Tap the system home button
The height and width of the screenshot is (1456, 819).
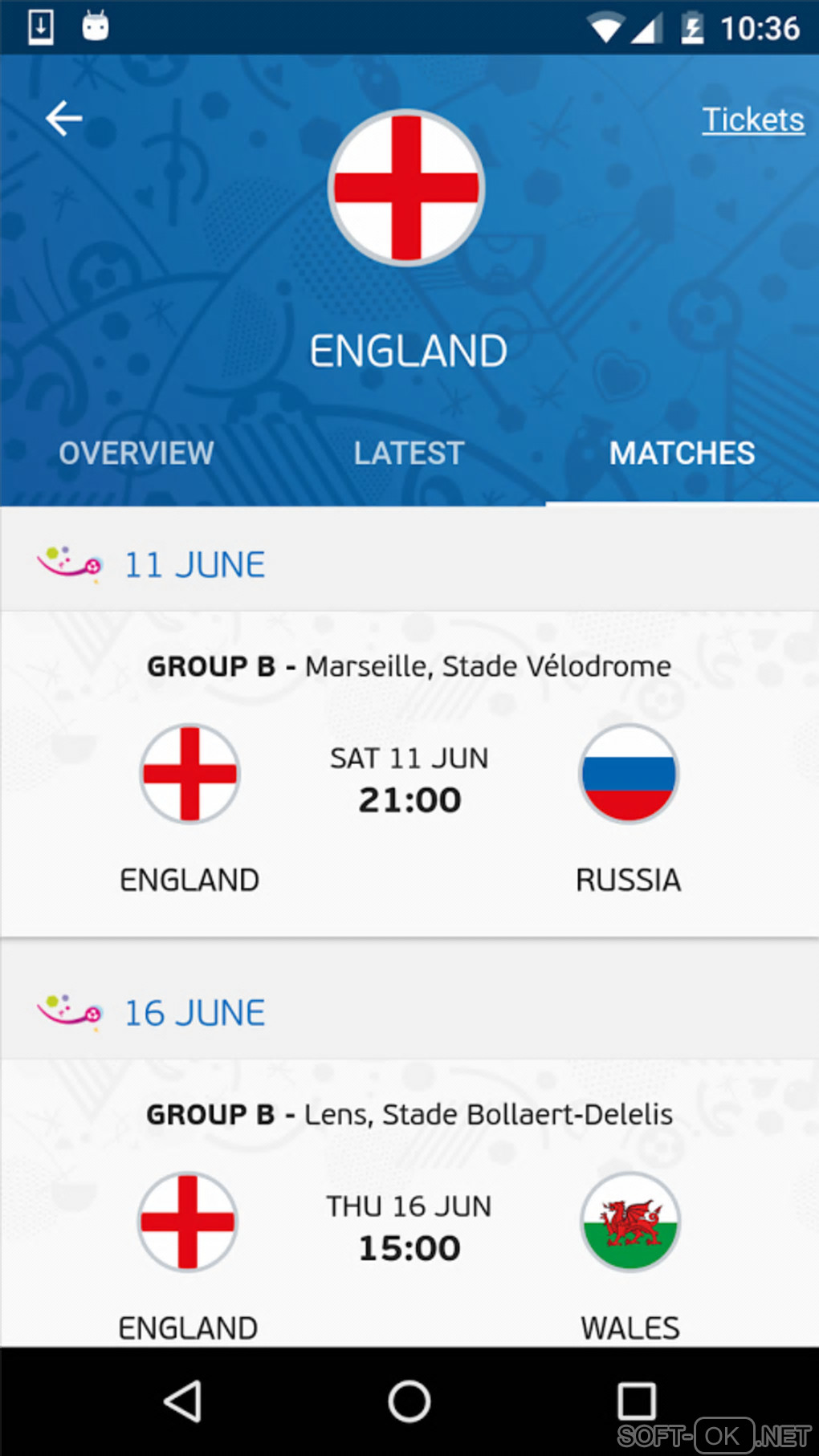tap(409, 1401)
